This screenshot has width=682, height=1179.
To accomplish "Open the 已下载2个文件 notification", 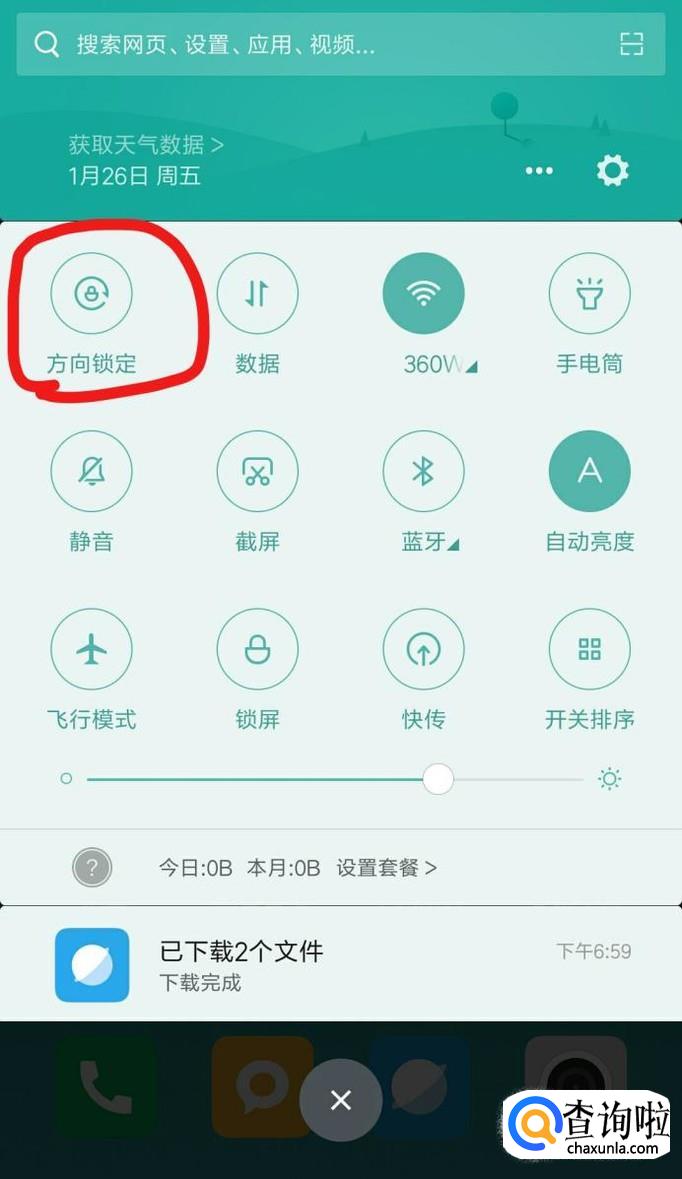I will click(x=340, y=964).
